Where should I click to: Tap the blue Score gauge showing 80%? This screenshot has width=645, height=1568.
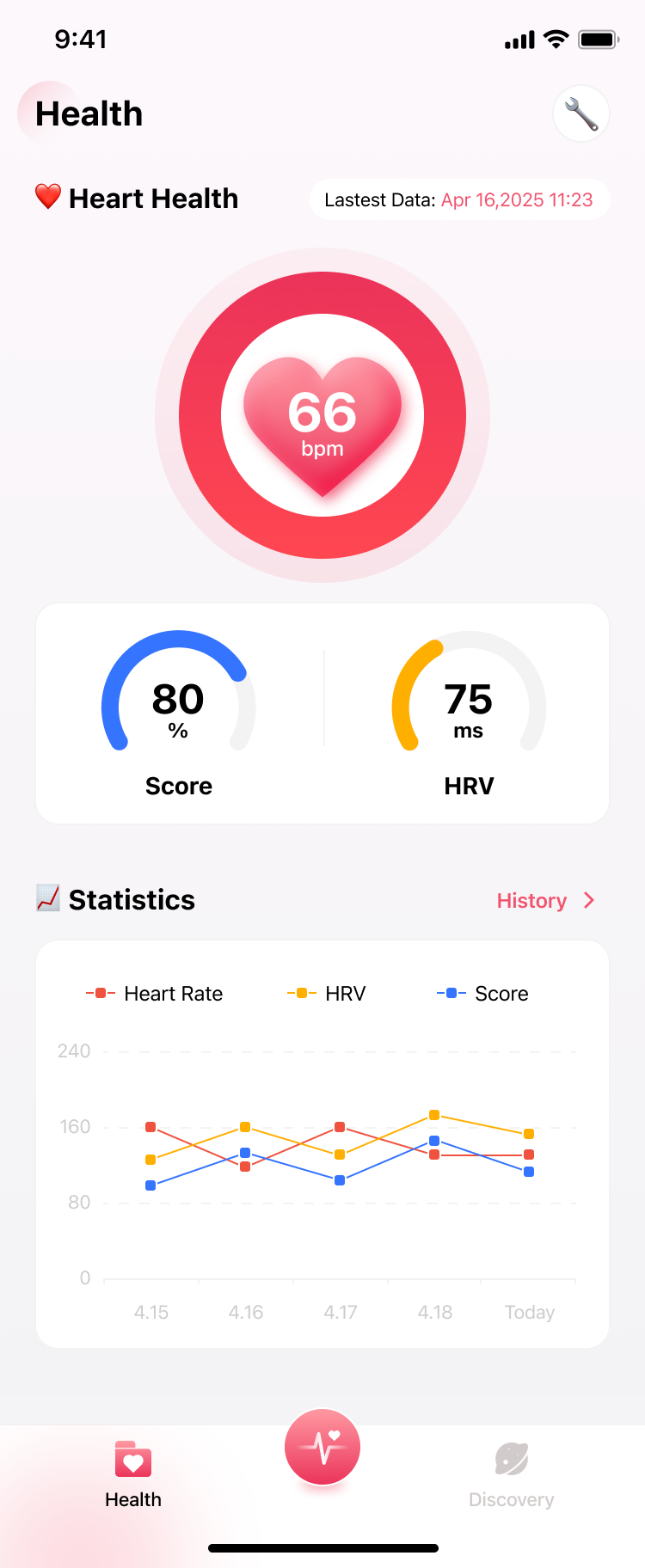click(178, 696)
